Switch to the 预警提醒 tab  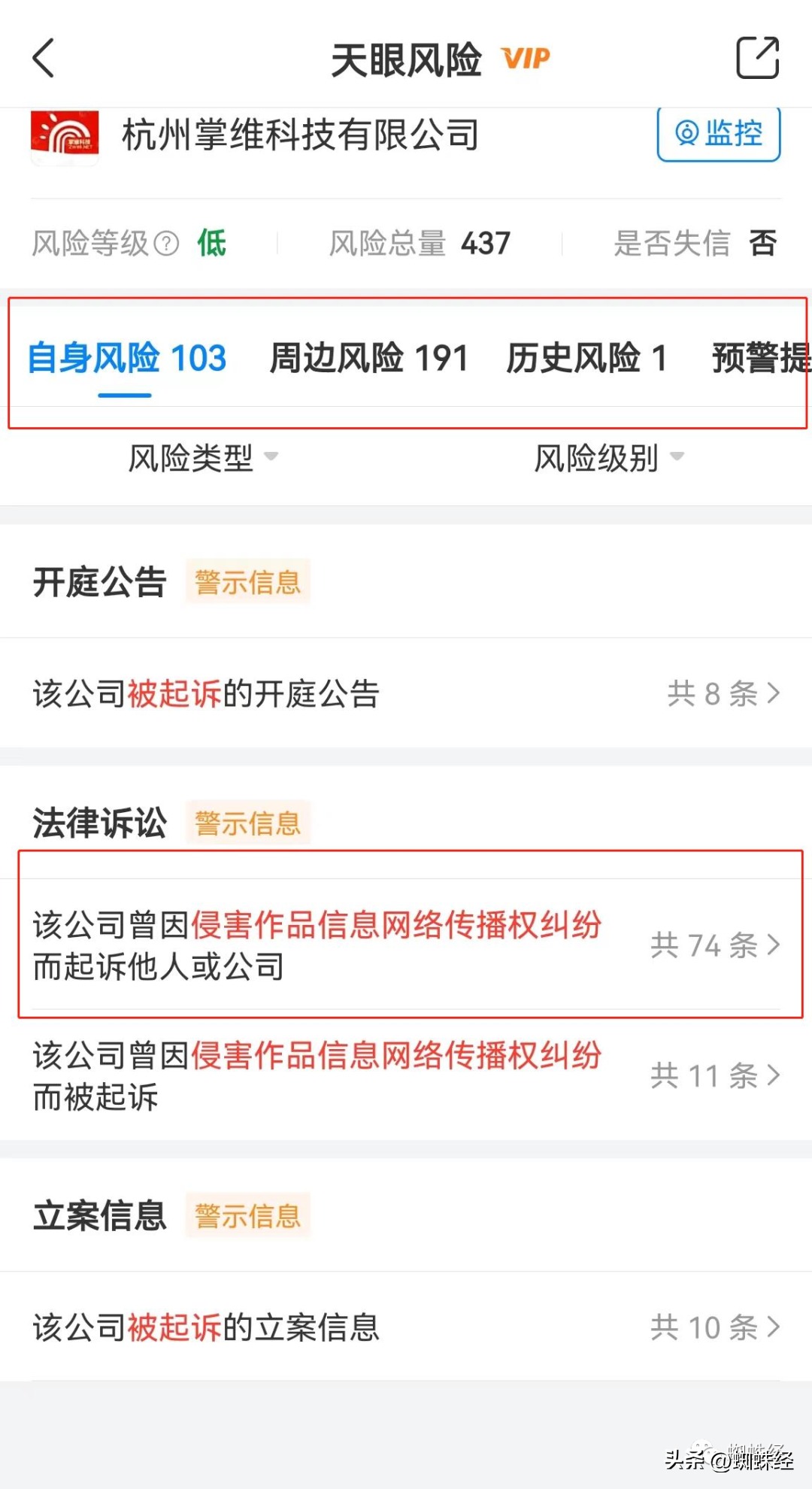759,358
